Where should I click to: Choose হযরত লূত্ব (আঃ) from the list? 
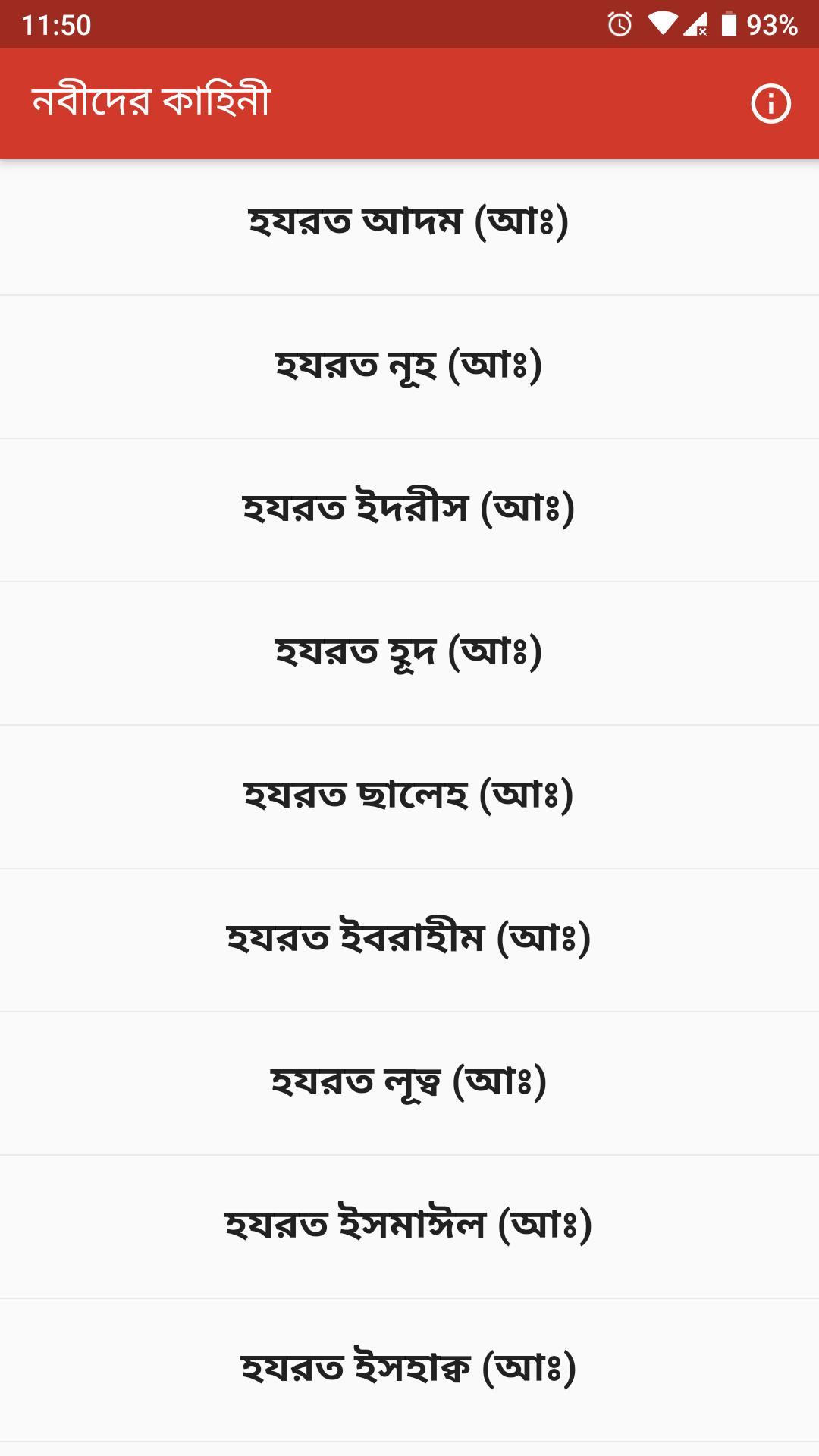coord(409,1082)
